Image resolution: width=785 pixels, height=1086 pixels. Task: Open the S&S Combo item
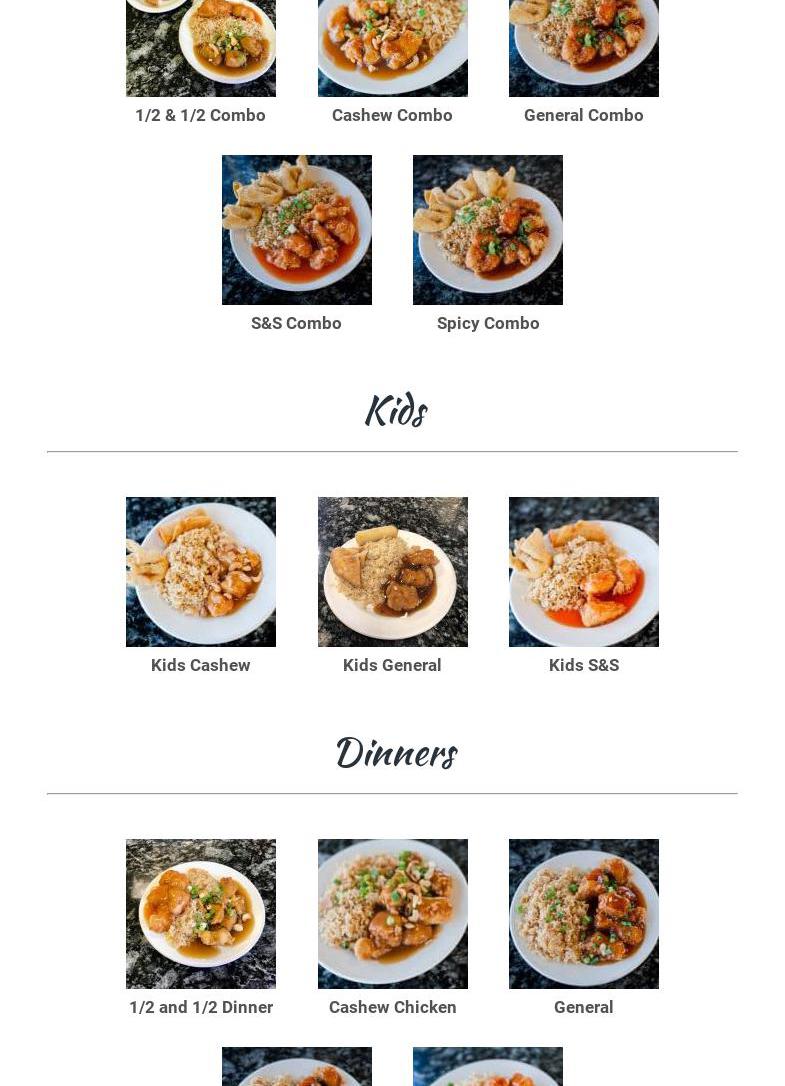coord(296,230)
